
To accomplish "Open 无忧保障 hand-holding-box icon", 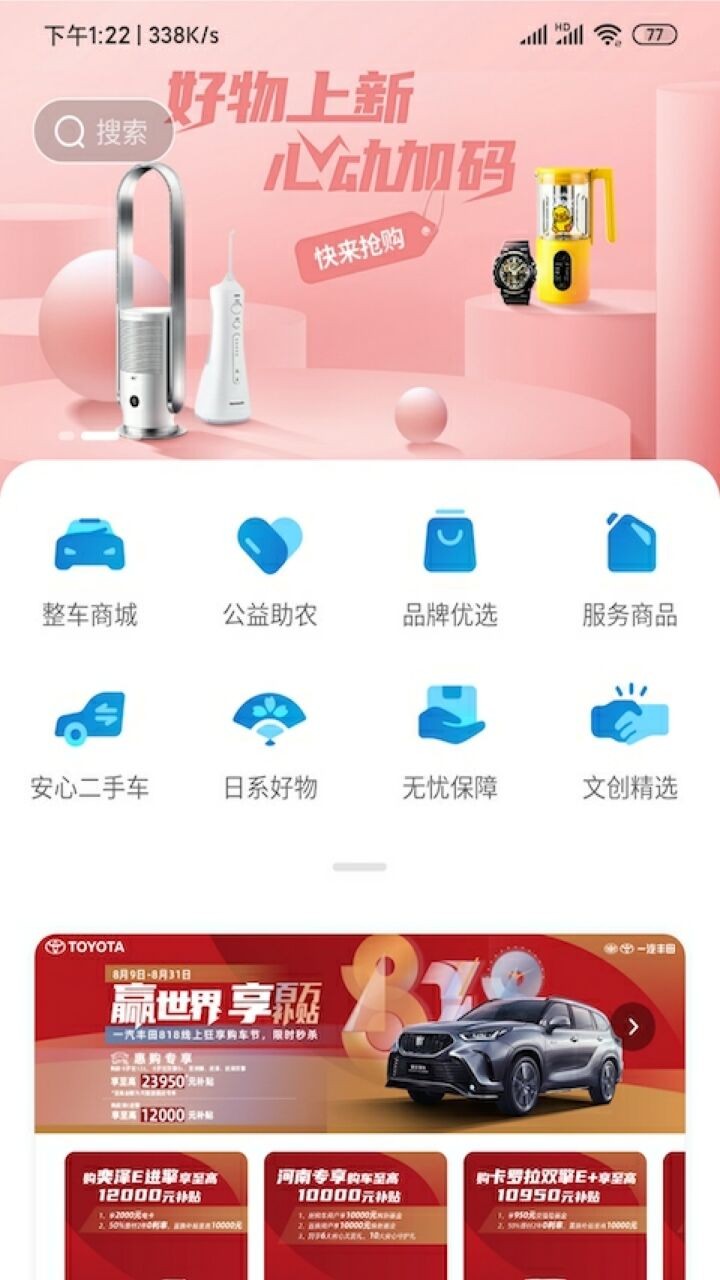I will [450, 715].
